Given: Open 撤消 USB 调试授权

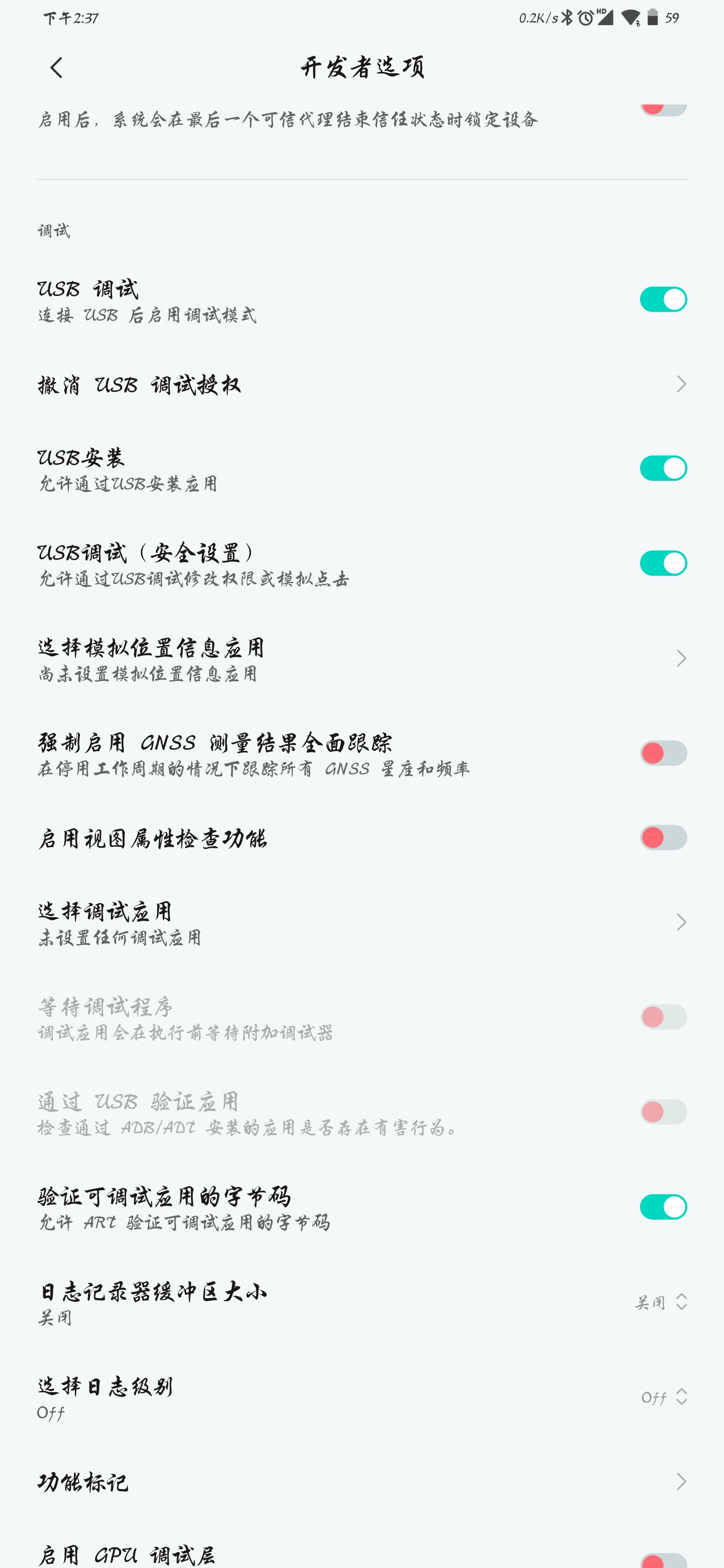Looking at the screenshot, I should [361, 384].
